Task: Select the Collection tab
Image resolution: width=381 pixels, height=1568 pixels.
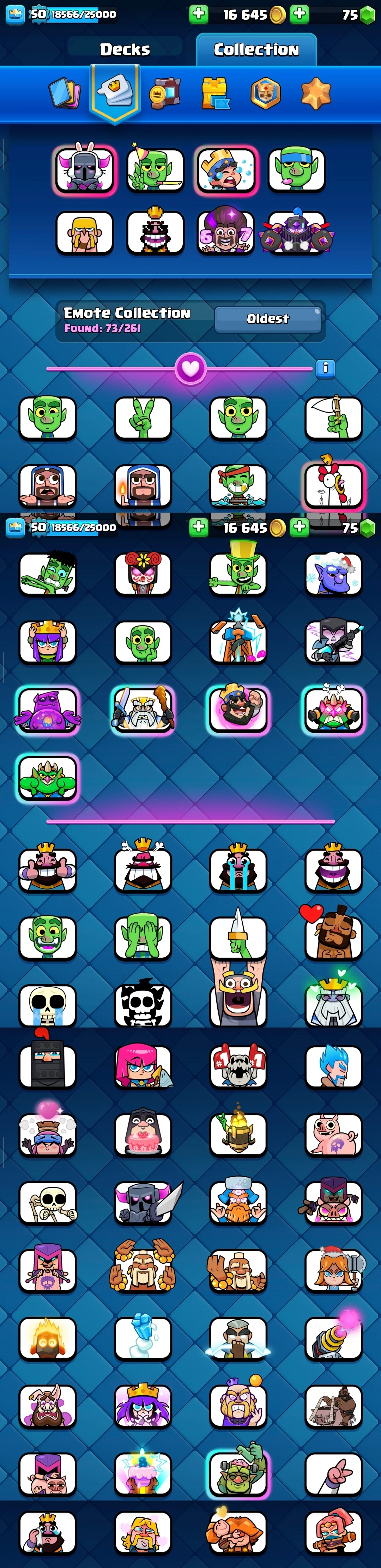Action: (x=256, y=49)
